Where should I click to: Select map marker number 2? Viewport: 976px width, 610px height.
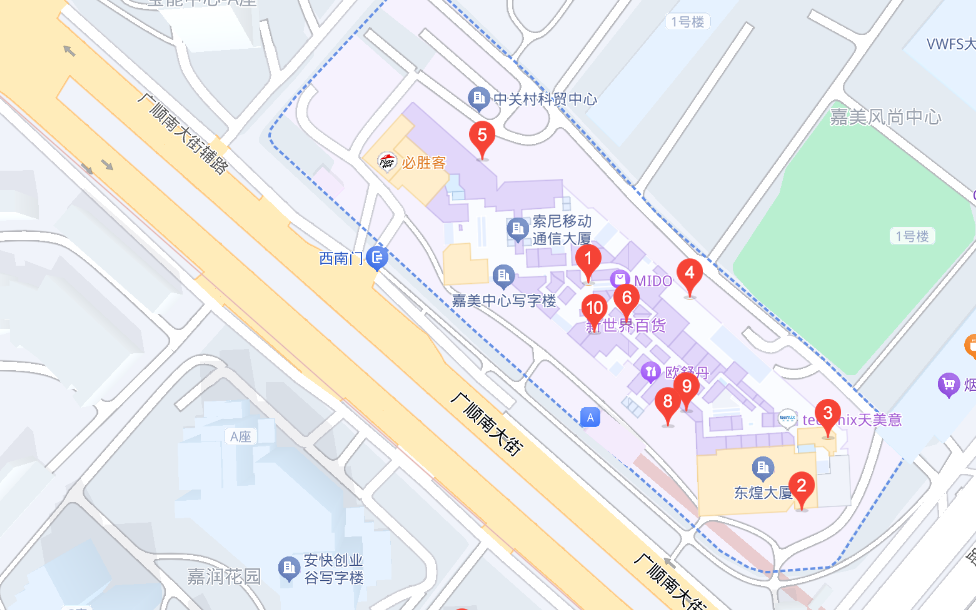pyautogui.click(x=801, y=487)
